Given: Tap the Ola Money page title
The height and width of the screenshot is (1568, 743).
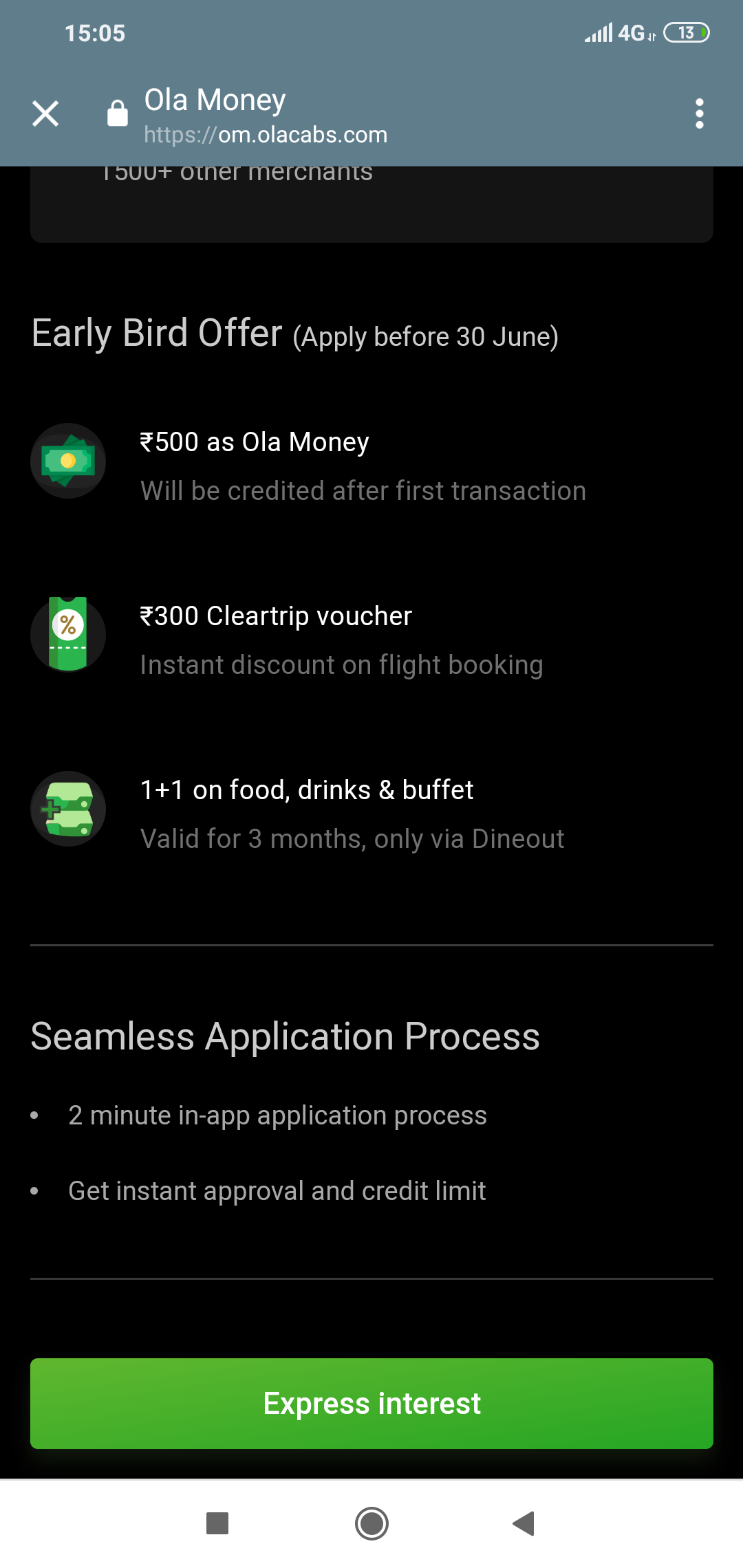Looking at the screenshot, I should click(x=214, y=99).
